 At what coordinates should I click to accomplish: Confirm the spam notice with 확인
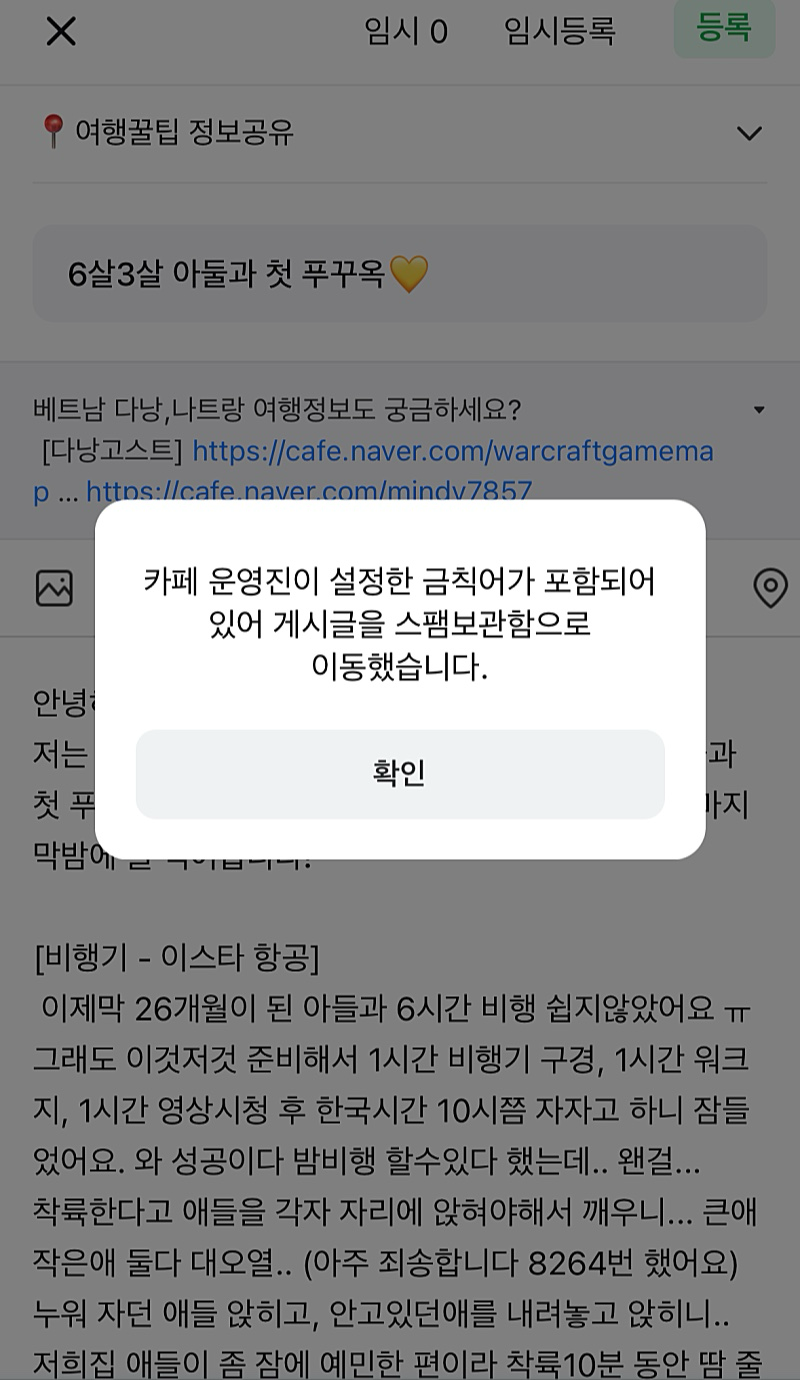(400, 774)
